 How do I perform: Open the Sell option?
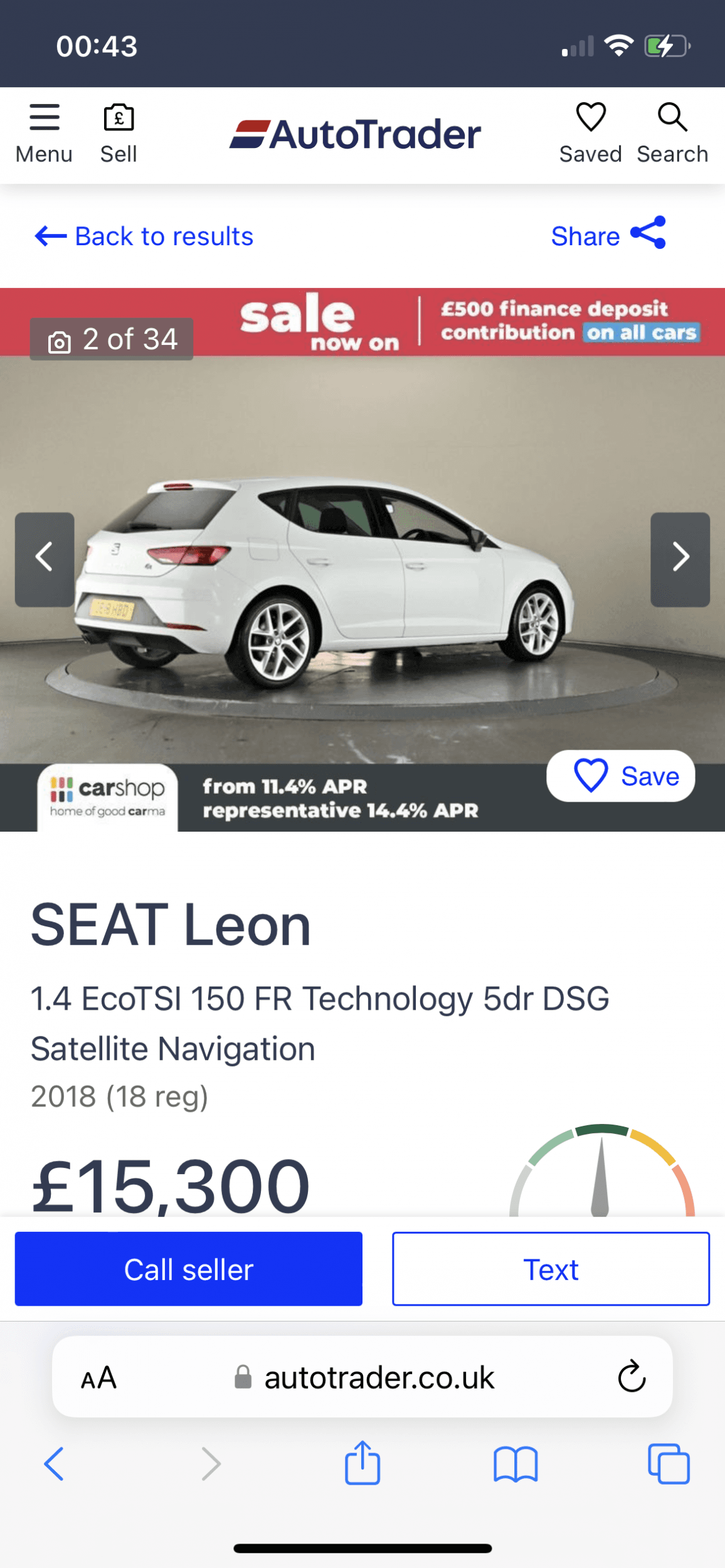pyautogui.click(x=119, y=134)
